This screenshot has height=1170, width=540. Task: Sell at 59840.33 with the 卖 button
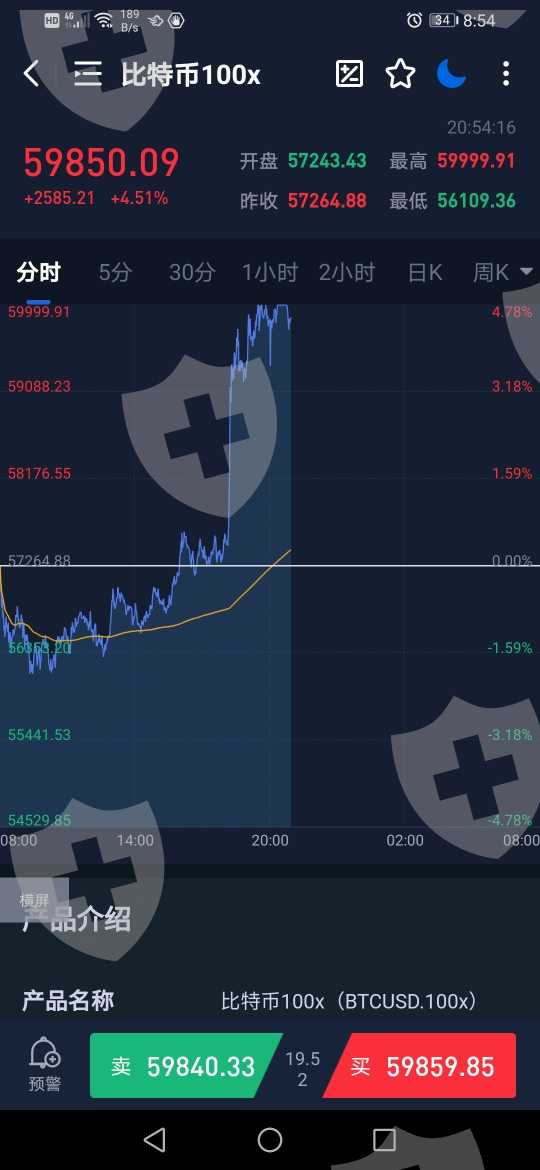click(183, 1066)
